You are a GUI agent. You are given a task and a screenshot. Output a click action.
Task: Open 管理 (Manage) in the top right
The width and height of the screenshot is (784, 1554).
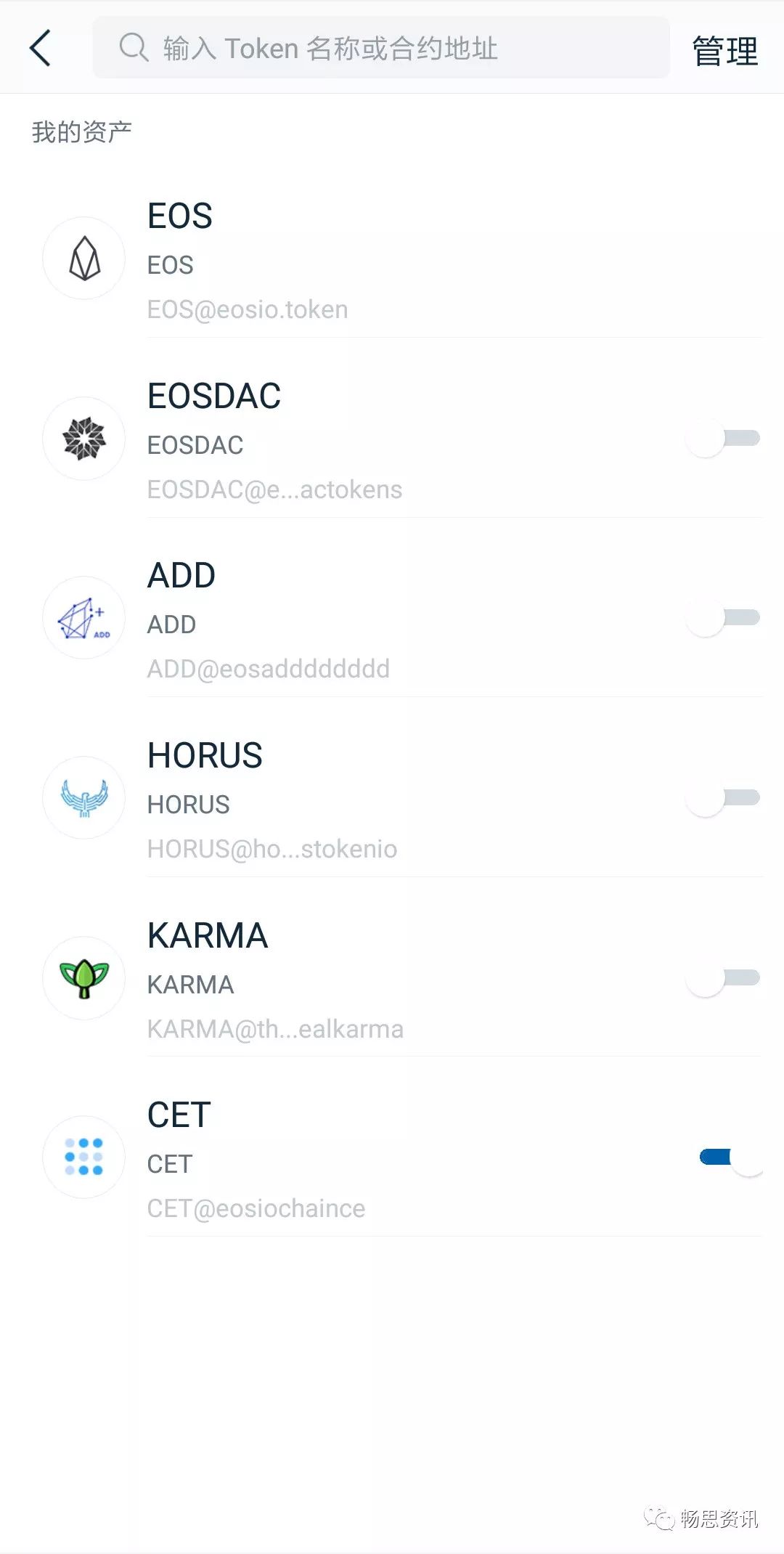[724, 51]
